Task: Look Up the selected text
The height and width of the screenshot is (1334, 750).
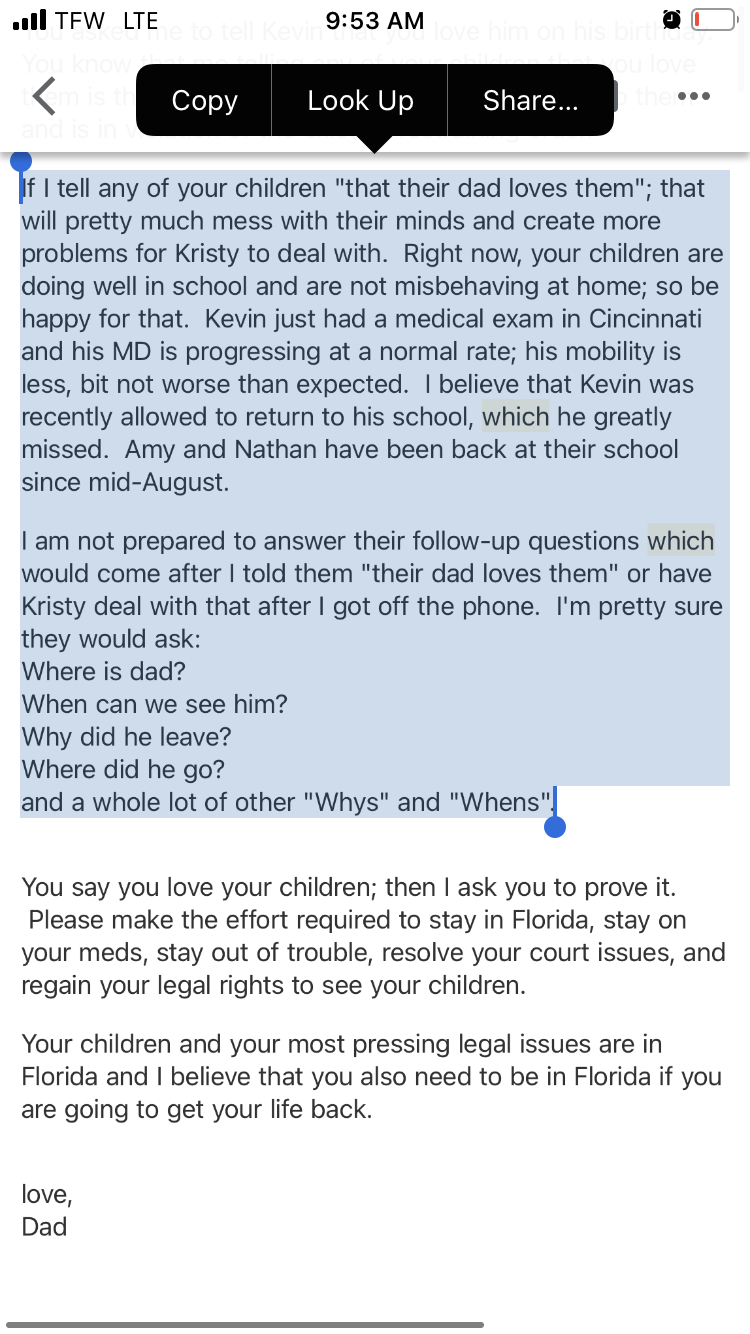Action: click(360, 101)
